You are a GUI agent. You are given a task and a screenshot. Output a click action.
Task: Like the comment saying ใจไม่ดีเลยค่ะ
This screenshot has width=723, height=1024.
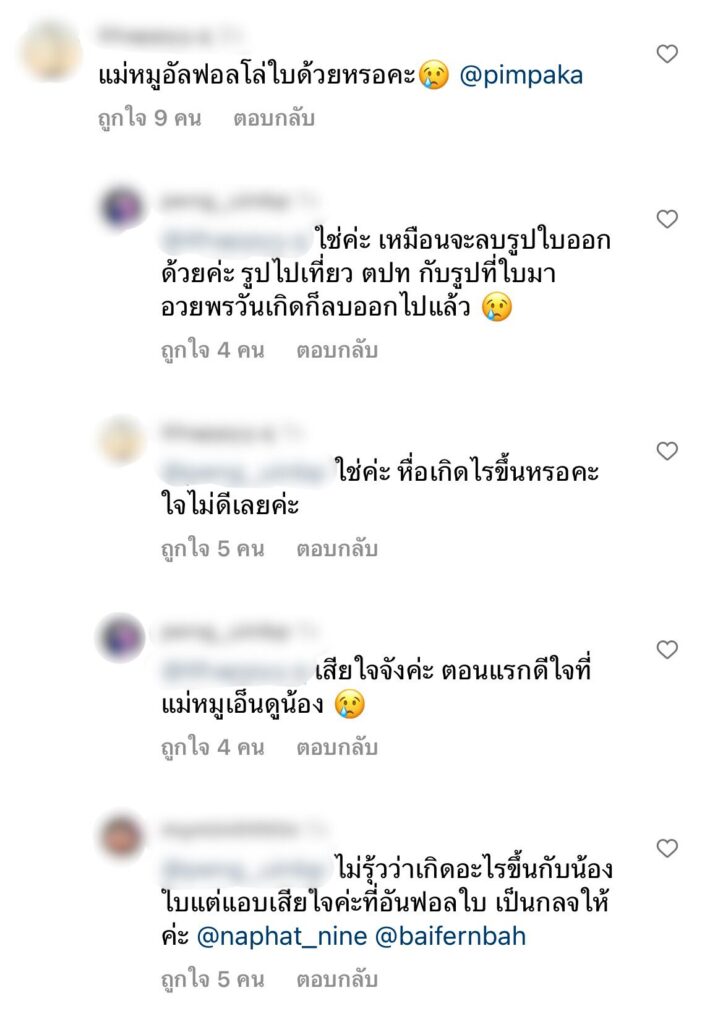pyautogui.click(x=667, y=451)
